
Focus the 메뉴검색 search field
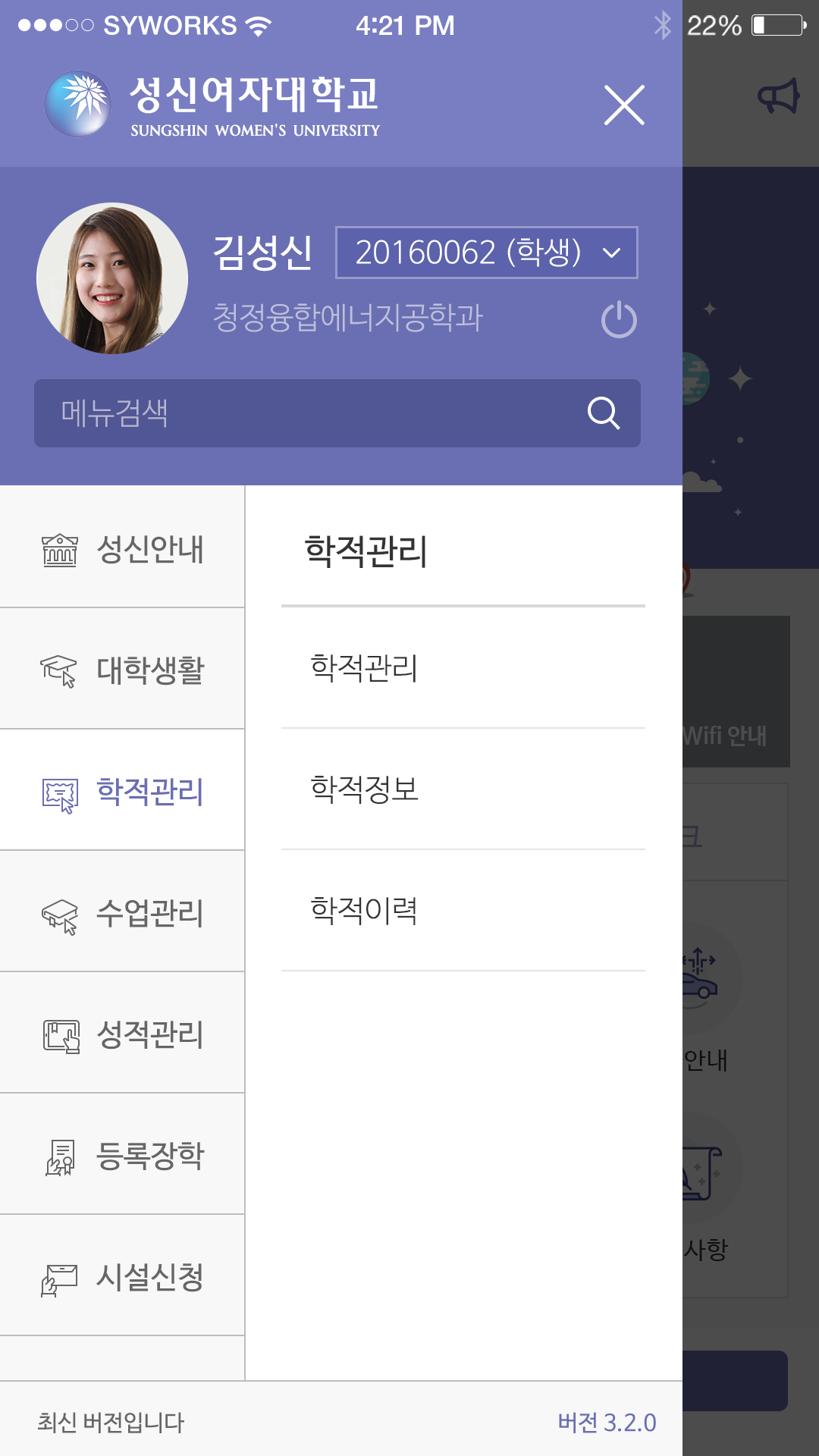click(x=303, y=413)
